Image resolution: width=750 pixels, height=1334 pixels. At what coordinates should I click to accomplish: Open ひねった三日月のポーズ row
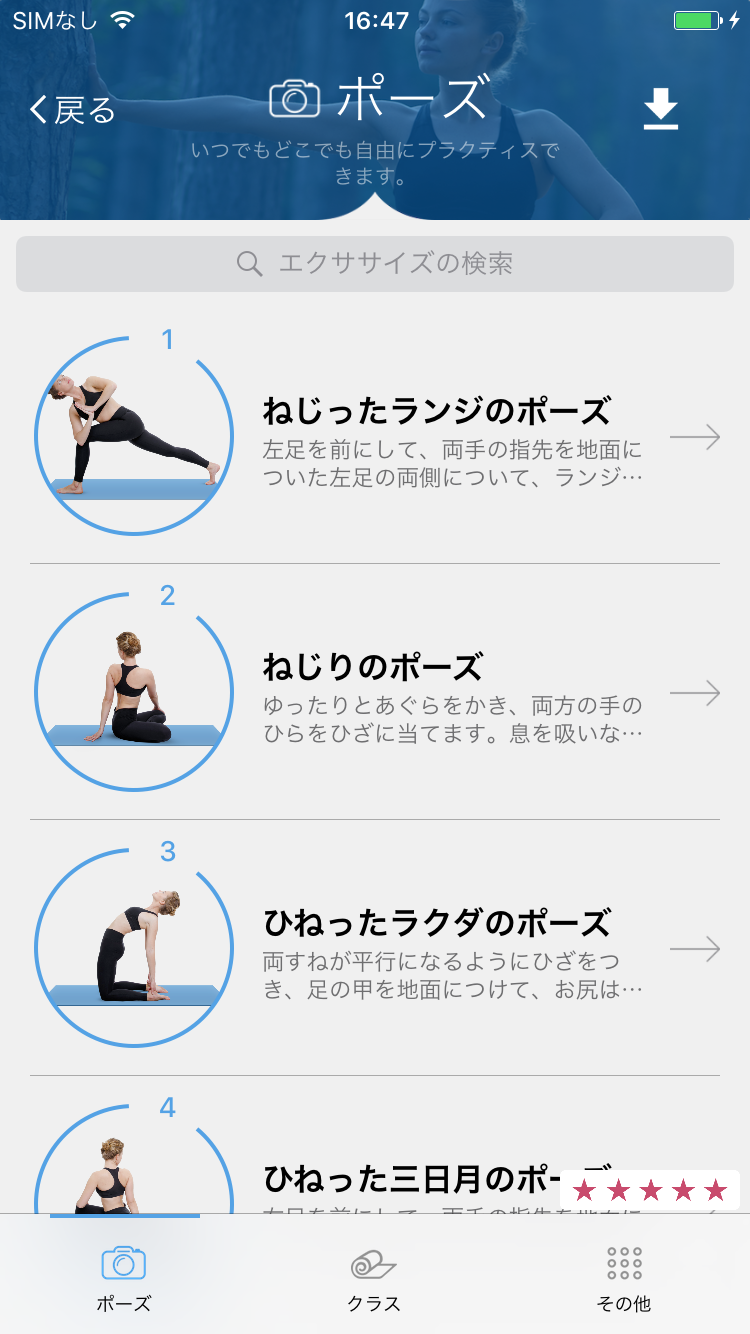400,1178
